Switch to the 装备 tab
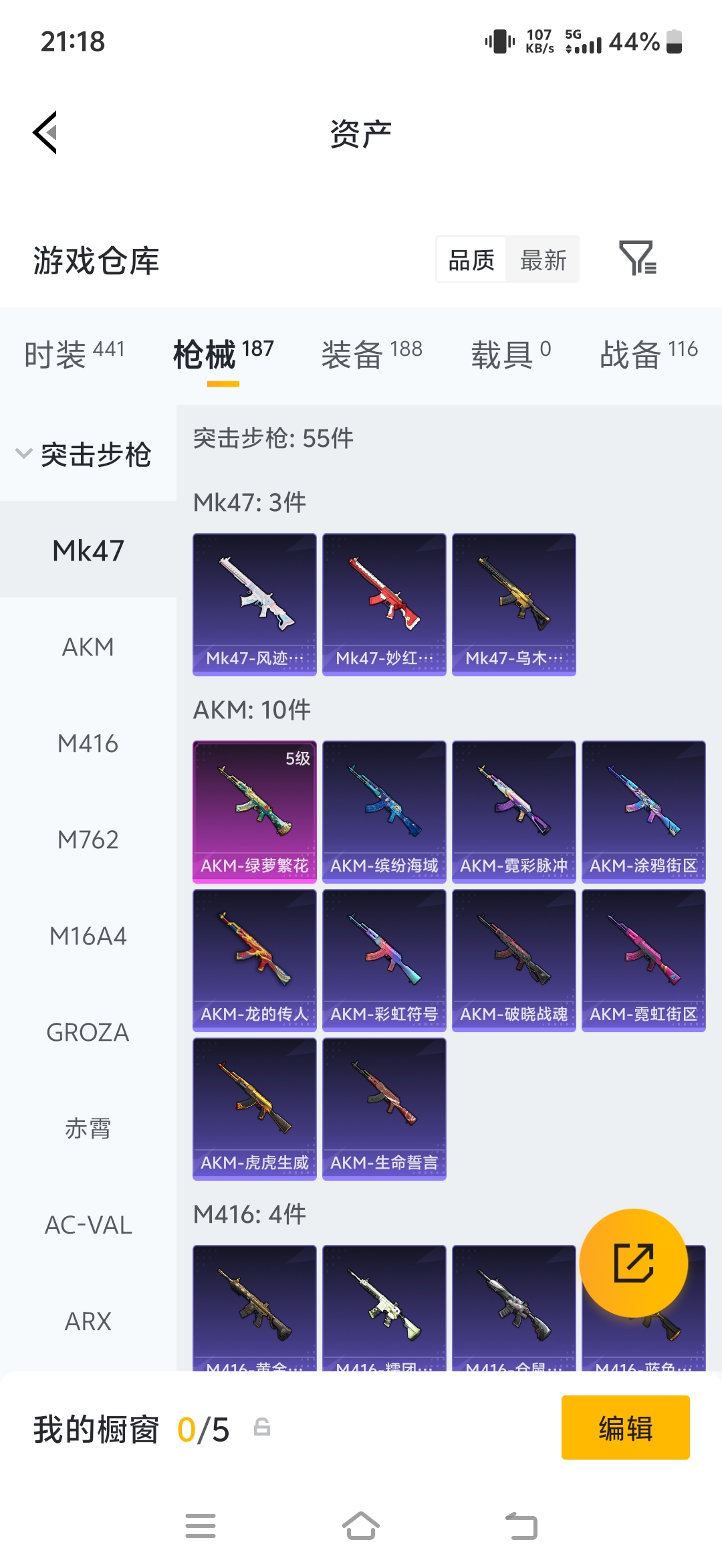 tap(372, 354)
